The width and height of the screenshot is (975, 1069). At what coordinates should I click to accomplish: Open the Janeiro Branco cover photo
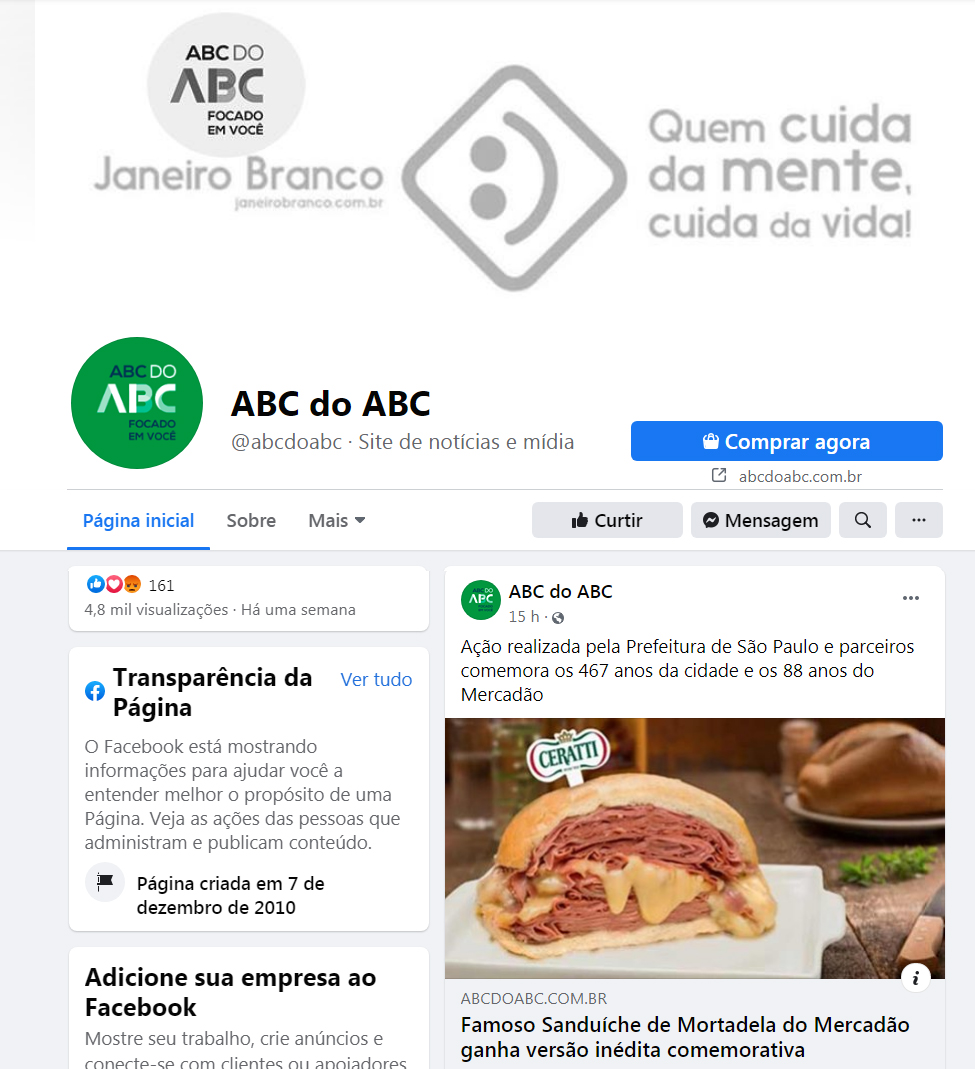500,160
